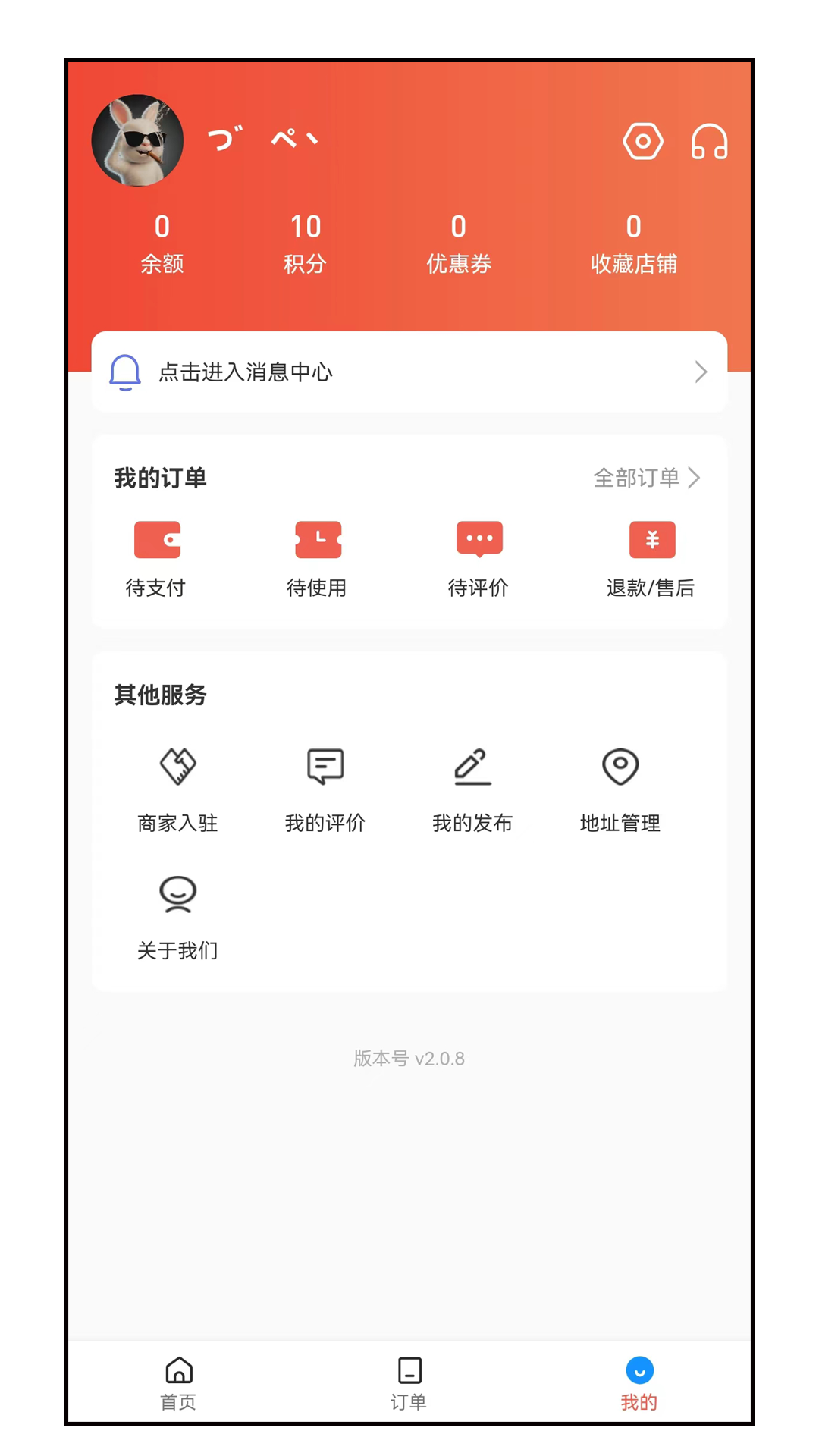Go to 地址管理 address management
The image size is (819, 1456).
pos(620,790)
